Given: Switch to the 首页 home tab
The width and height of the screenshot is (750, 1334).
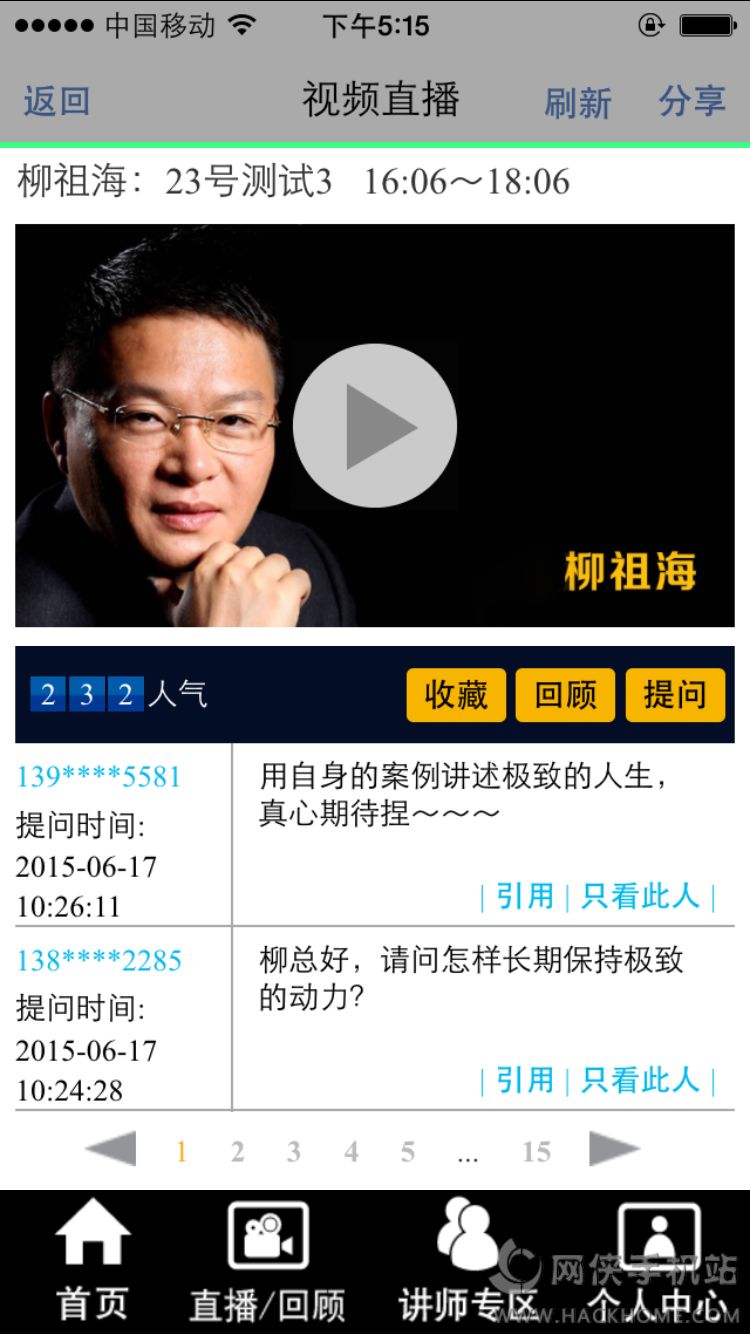Looking at the screenshot, I should coord(93,1262).
